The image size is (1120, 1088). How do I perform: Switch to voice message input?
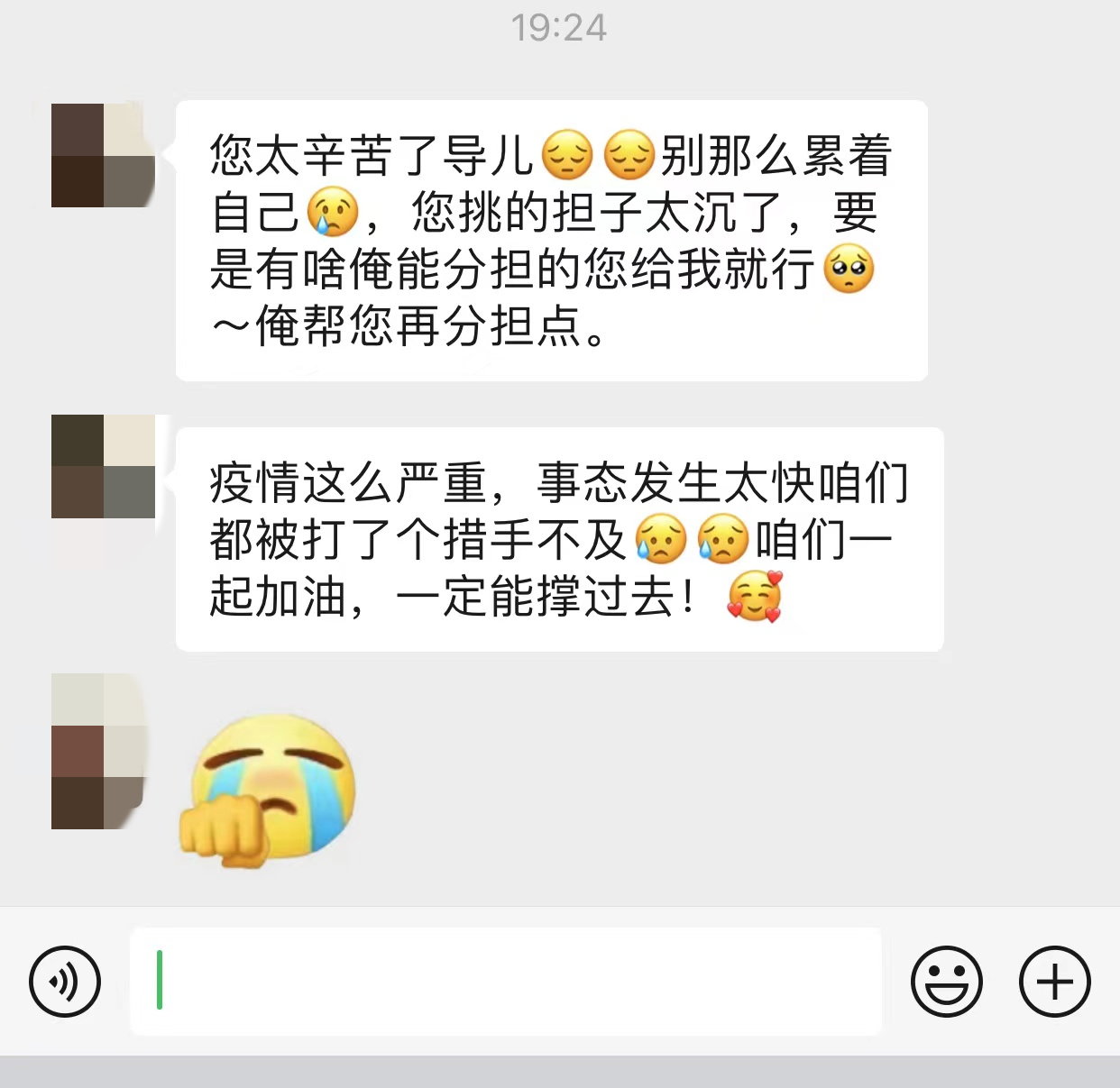(64, 982)
